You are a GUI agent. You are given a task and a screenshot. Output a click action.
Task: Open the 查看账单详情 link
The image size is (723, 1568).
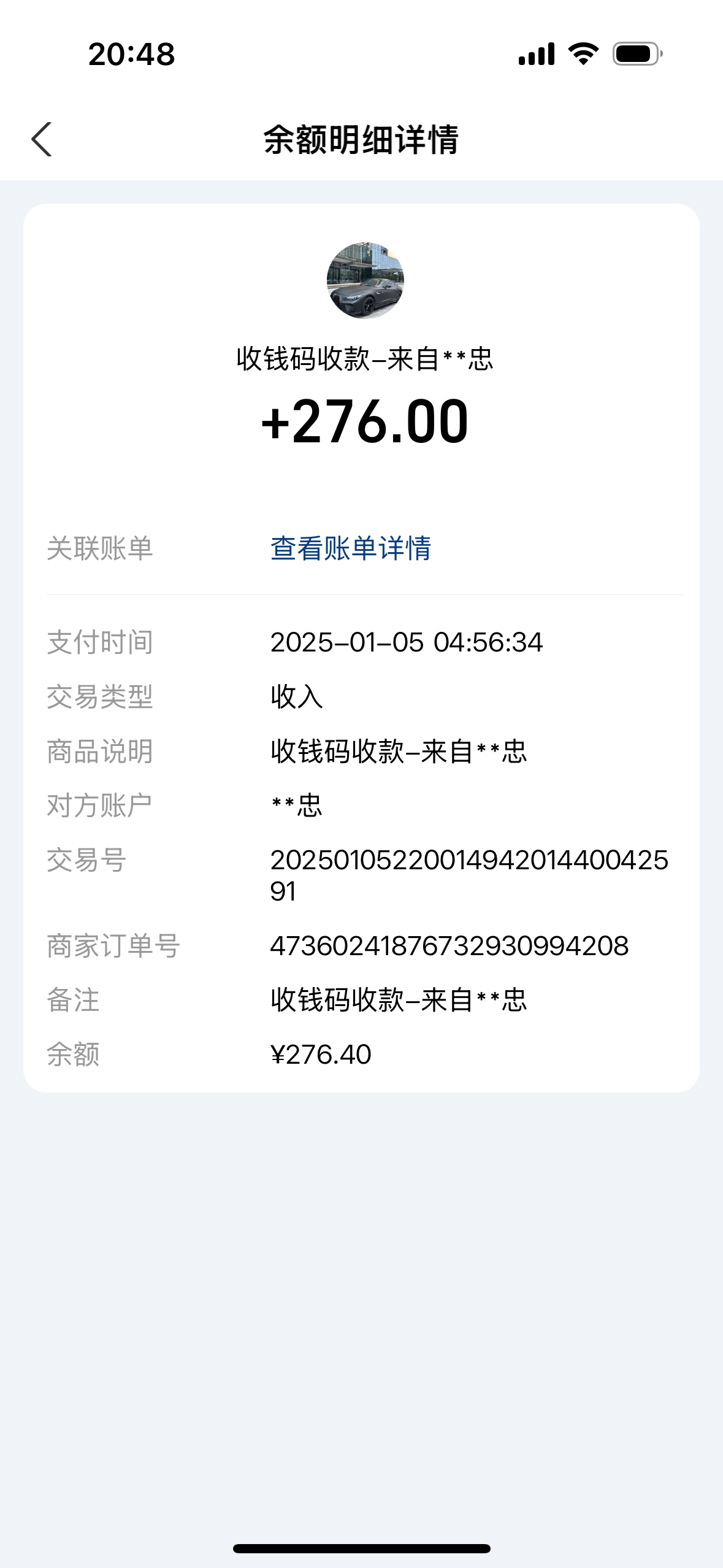(351, 548)
